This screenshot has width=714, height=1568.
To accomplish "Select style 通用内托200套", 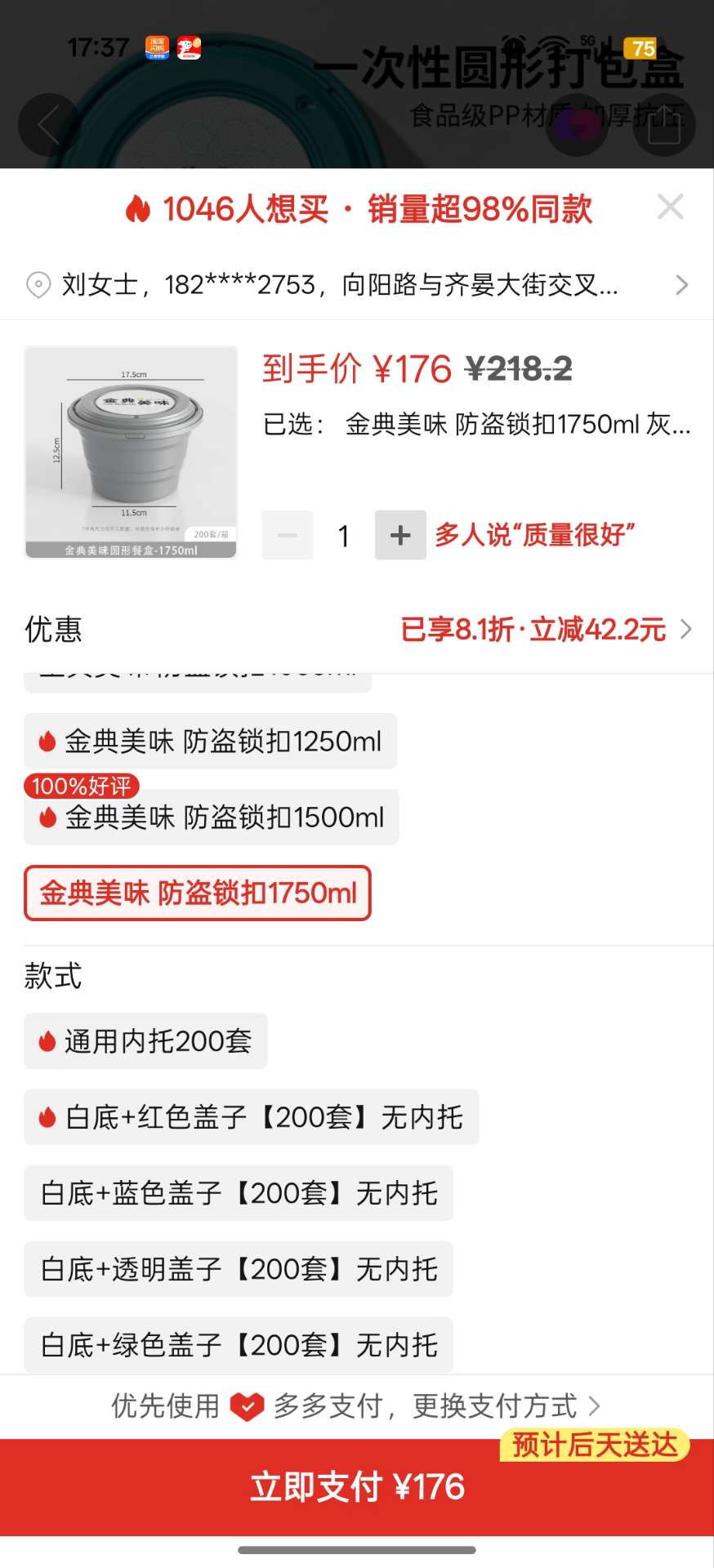I will (145, 1041).
